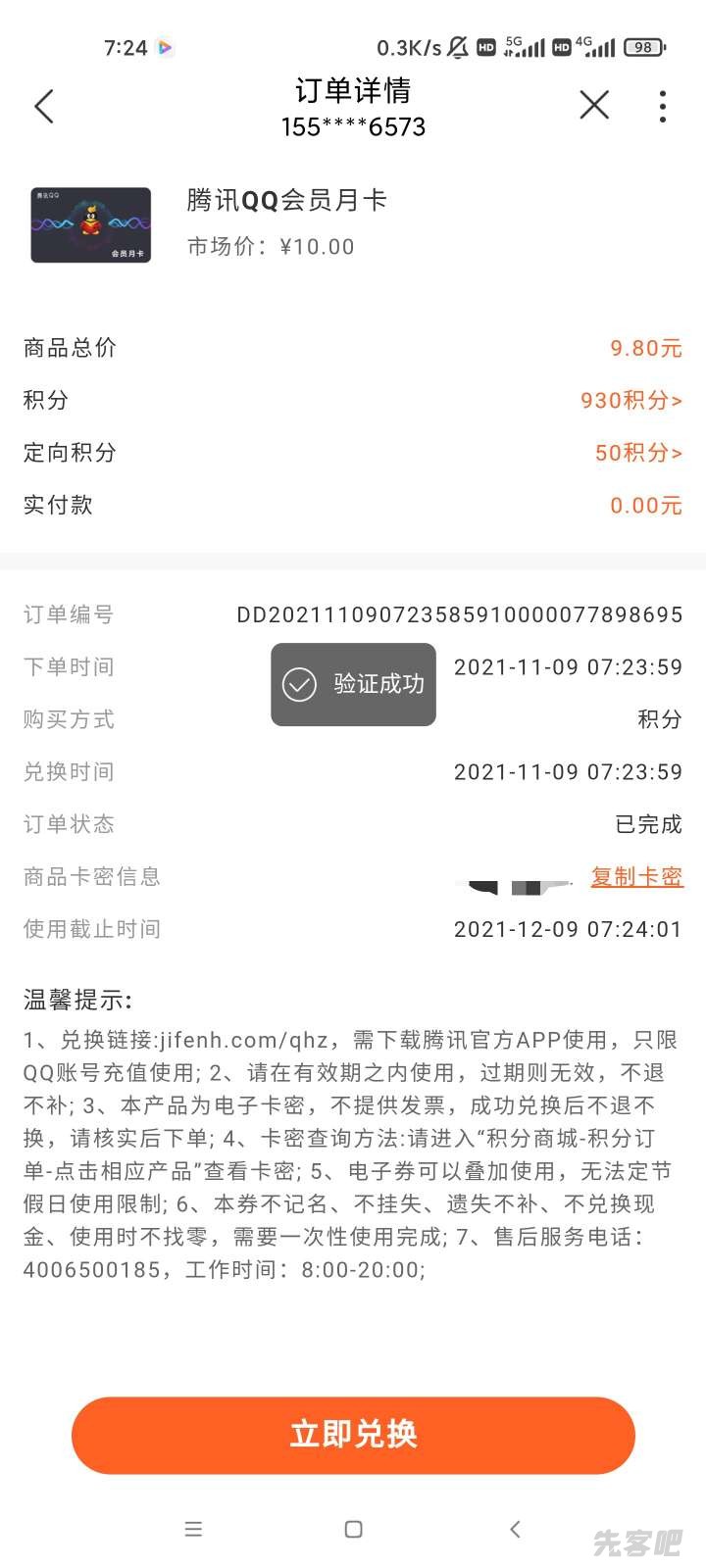Copy the card code via 复制卡密
The height and width of the screenshot is (1568, 706).
[636, 876]
